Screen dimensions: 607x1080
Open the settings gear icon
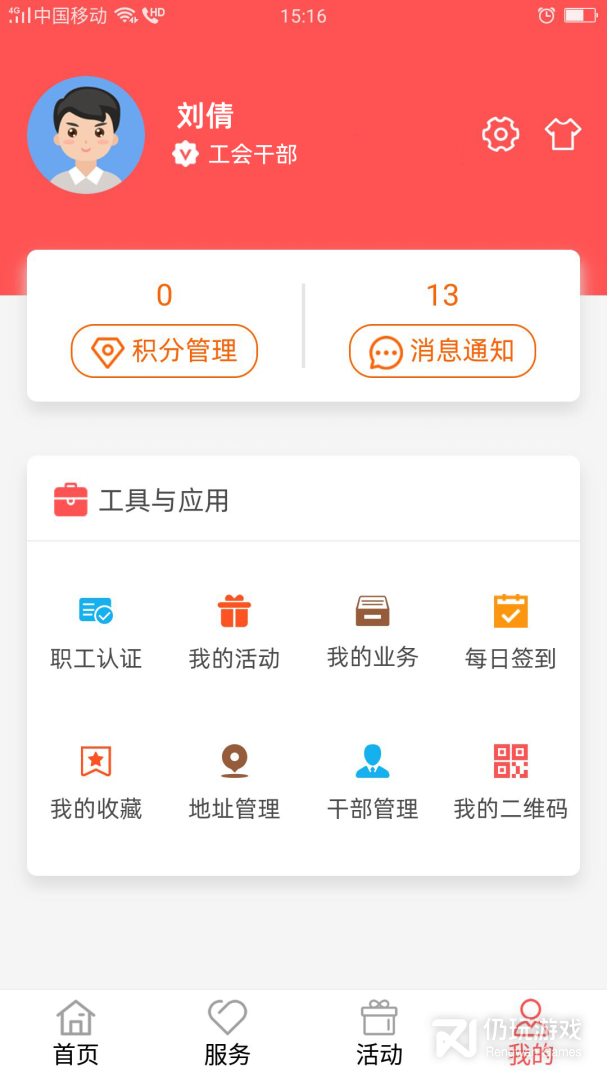pos(500,134)
